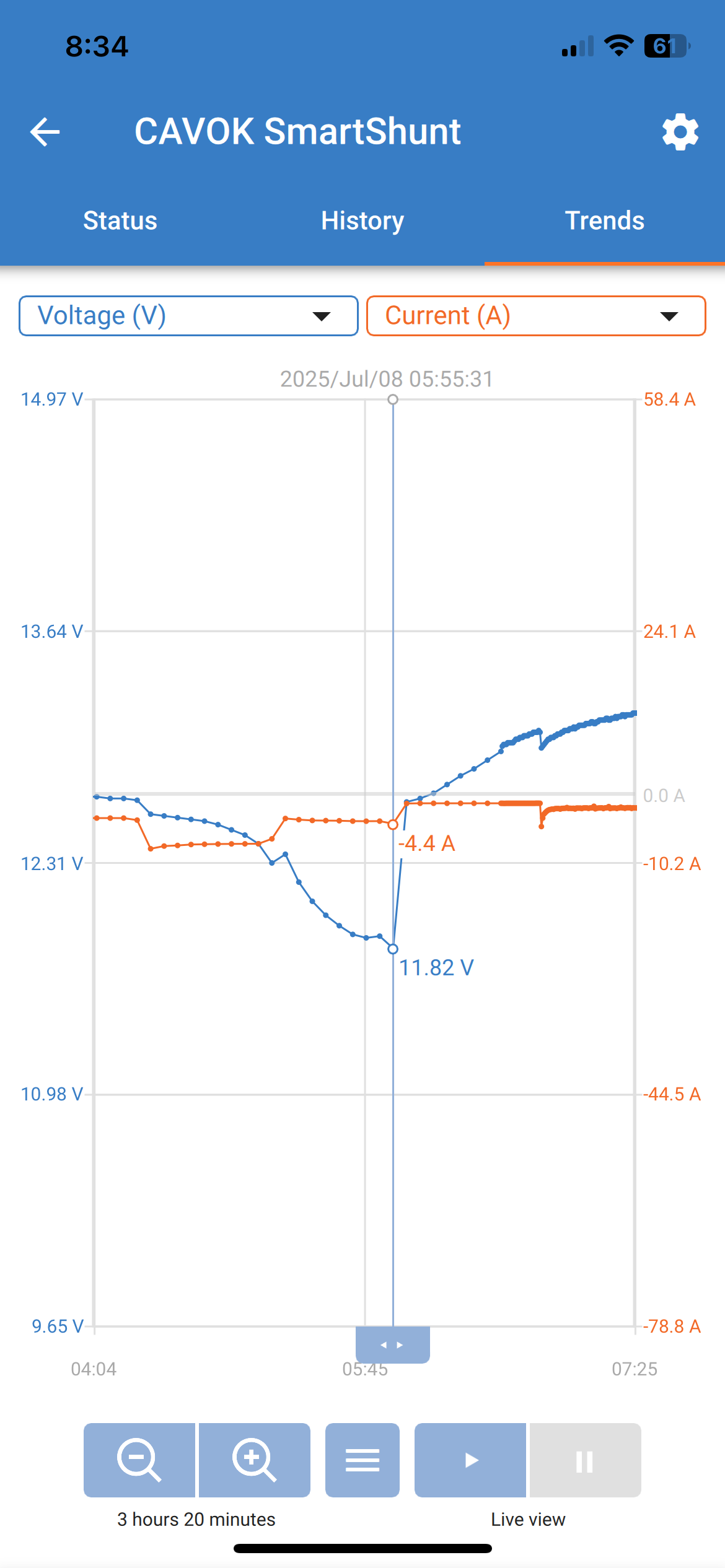Screen dimensions: 725x1568
Task: Open the three-line chart menu button
Action: coord(362,1460)
